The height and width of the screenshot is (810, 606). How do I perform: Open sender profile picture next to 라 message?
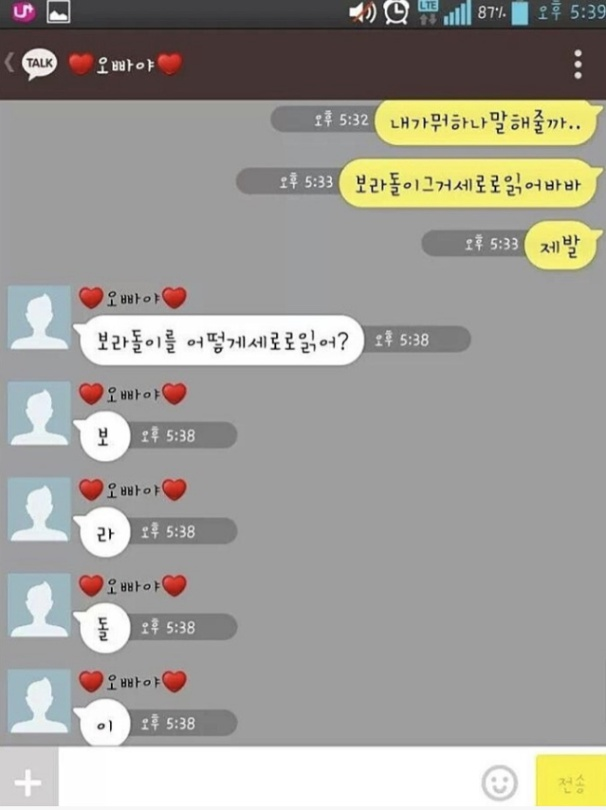(39, 510)
